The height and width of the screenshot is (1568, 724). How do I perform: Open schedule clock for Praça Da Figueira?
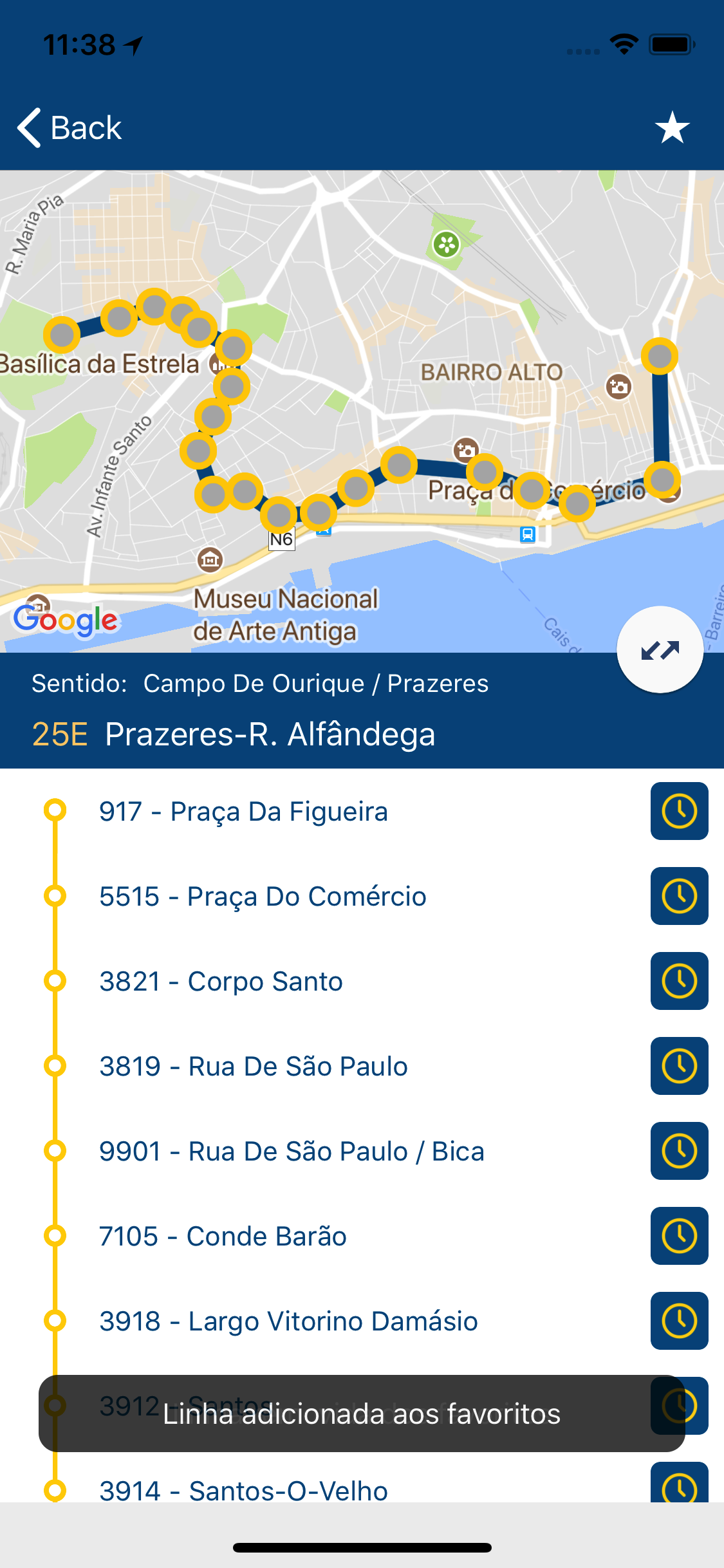pyautogui.click(x=679, y=811)
